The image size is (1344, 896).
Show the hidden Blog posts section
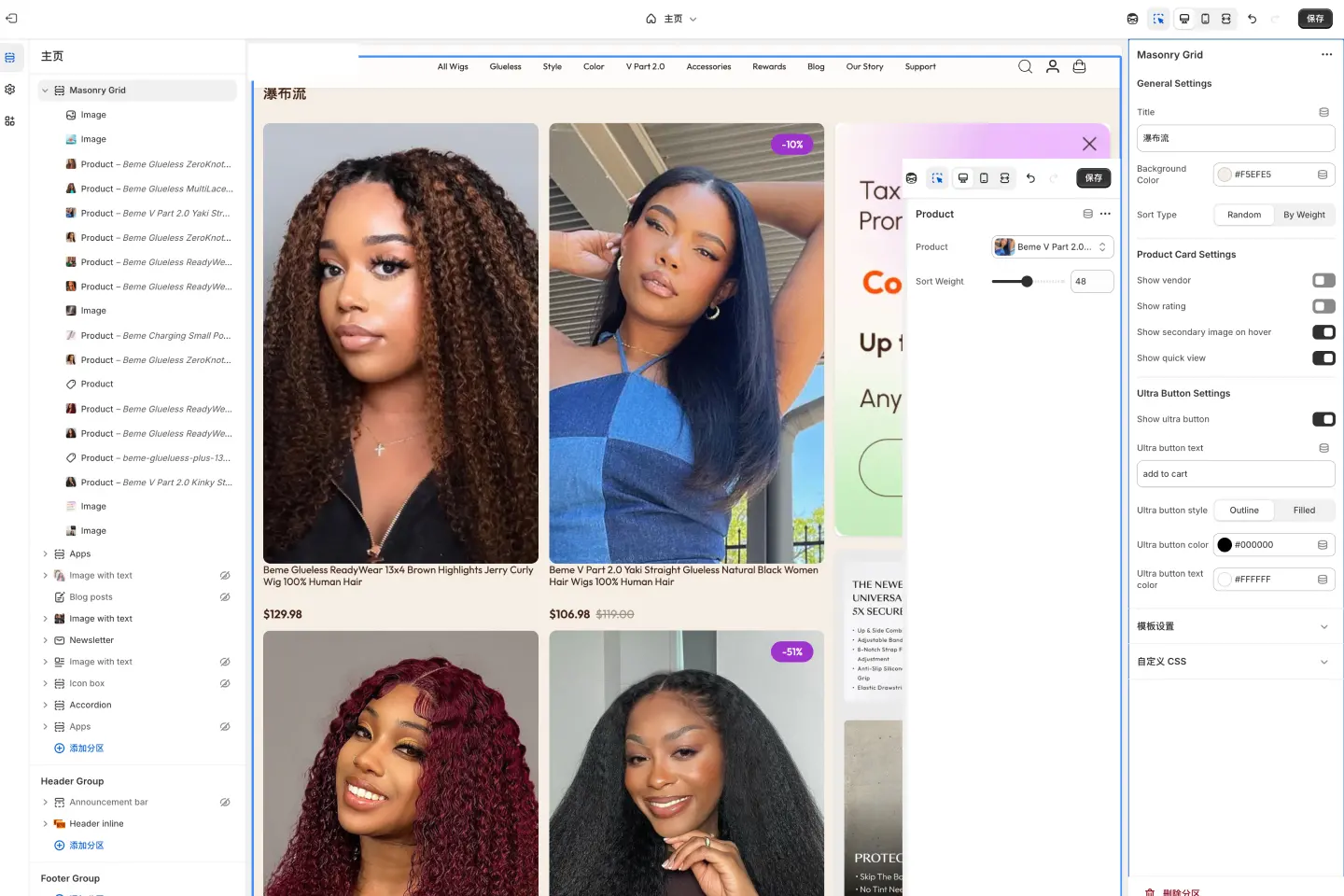pos(225,597)
